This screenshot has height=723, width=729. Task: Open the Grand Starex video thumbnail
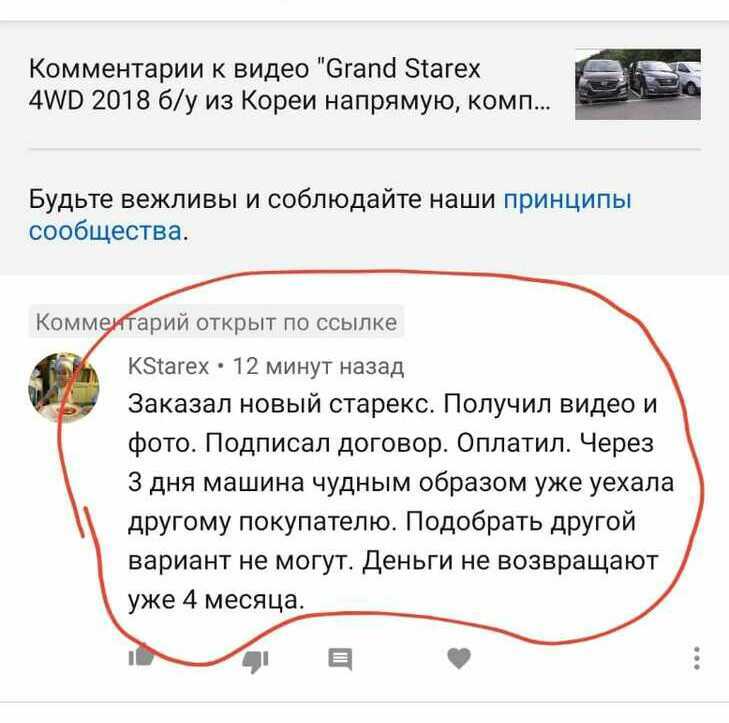pyautogui.click(x=637, y=84)
